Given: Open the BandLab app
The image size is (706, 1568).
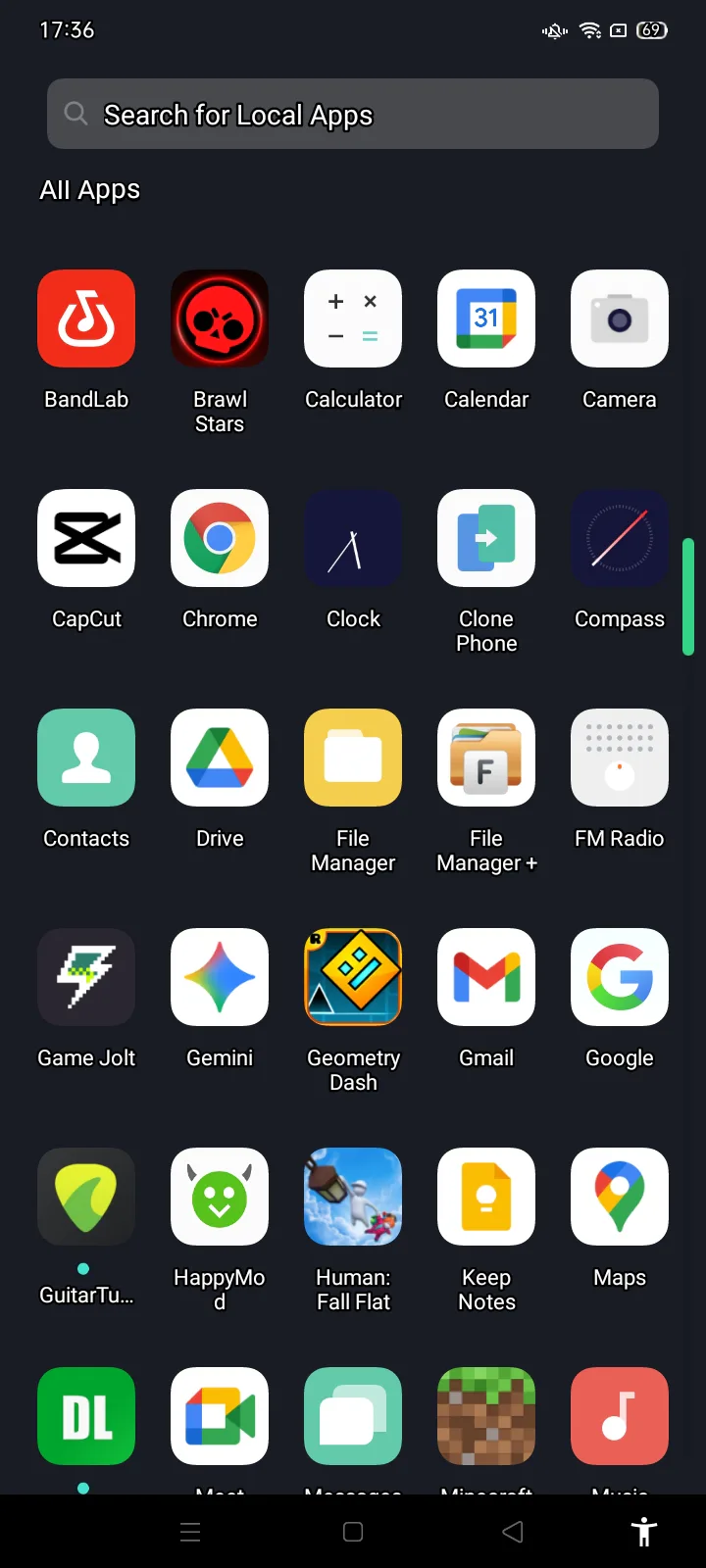Looking at the screenshot, I should click(x=86, y=318).
